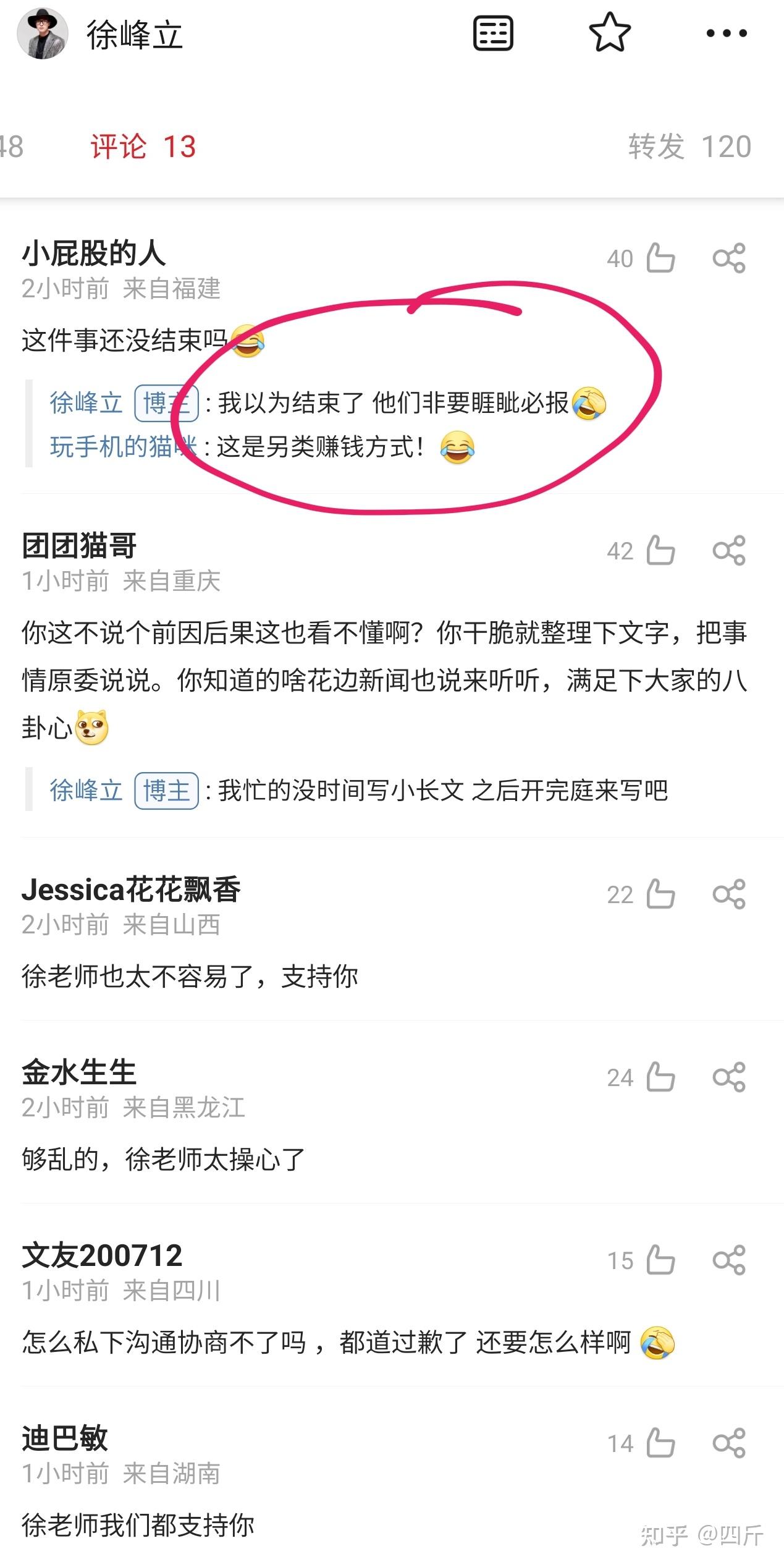Like Jessica花花飘香's comment

(x=660, y=894)
